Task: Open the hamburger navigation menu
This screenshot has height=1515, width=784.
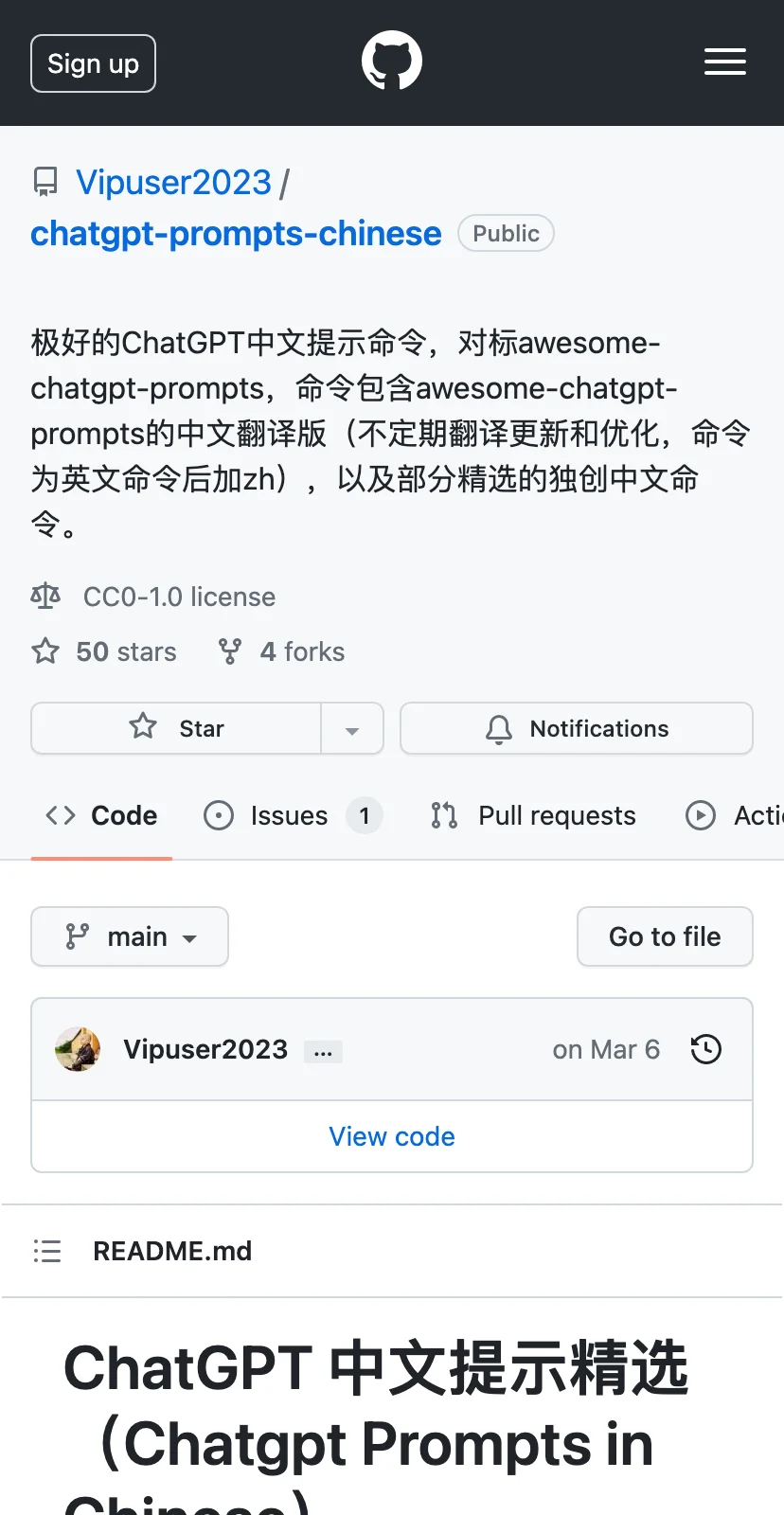Action: (724, 62)
